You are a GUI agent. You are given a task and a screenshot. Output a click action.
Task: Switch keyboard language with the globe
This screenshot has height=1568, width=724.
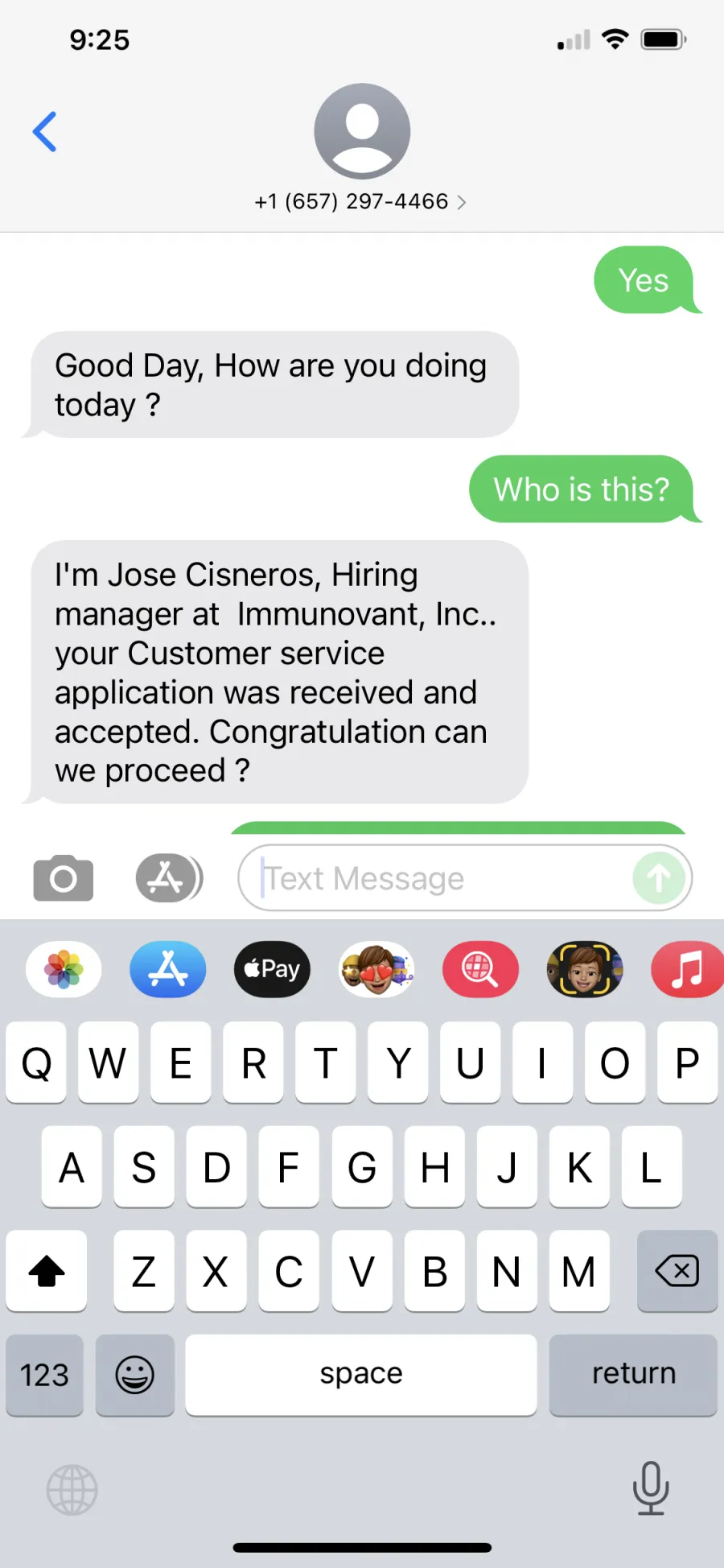pyautogui.click(x=72, y=1490)
